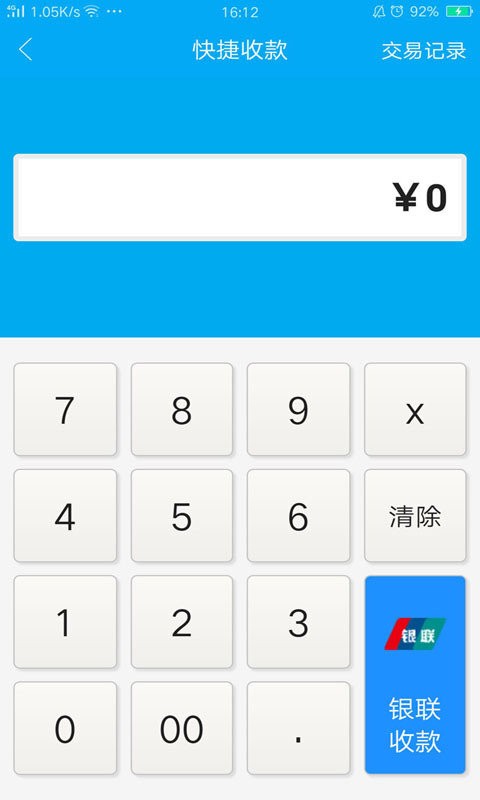This screenshot has height=800, width=480.
Task: Tap the ¥0 amount field
Action: (x=240, y=197)
